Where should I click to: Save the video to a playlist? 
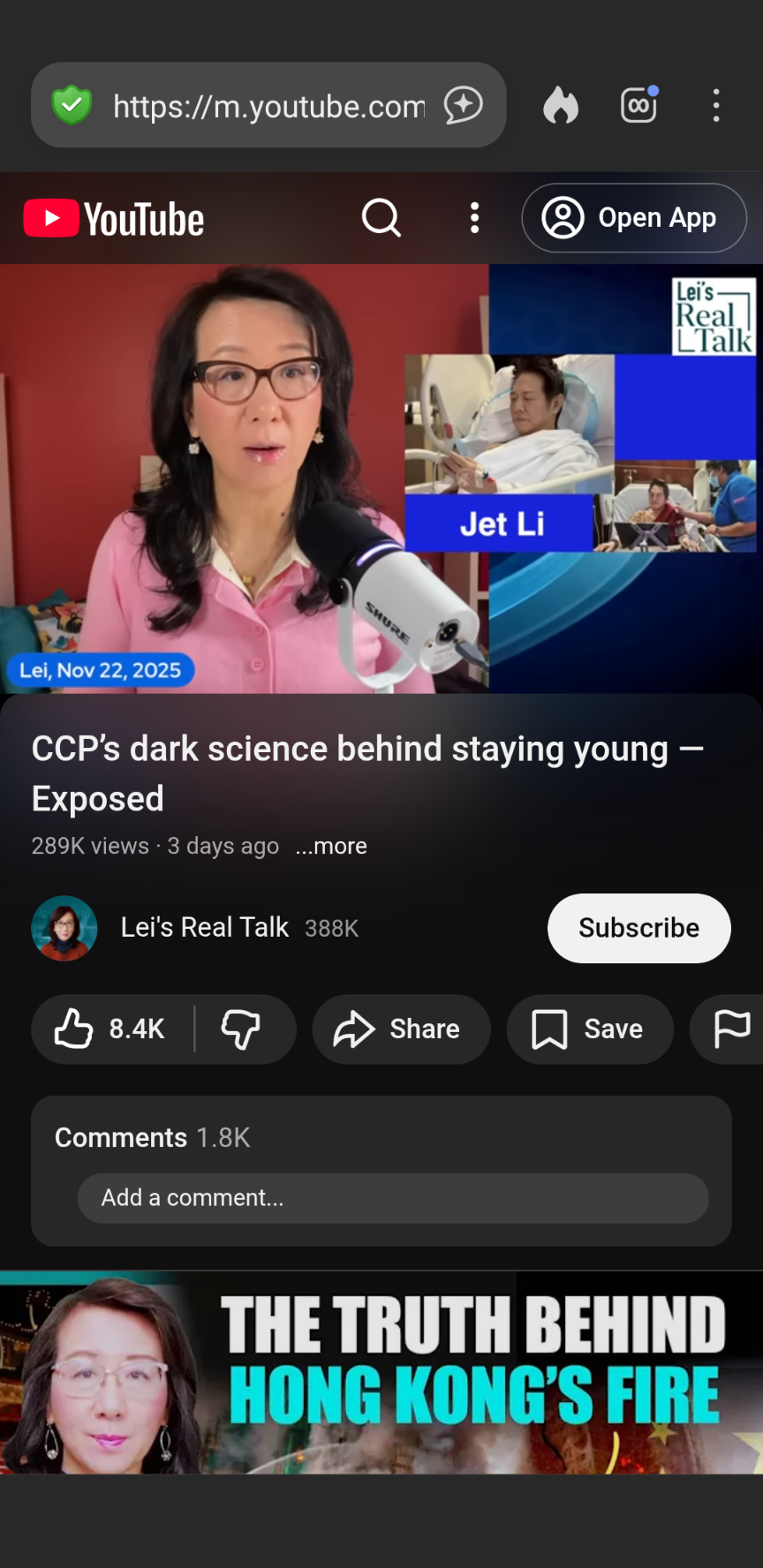coord(589,1029)
